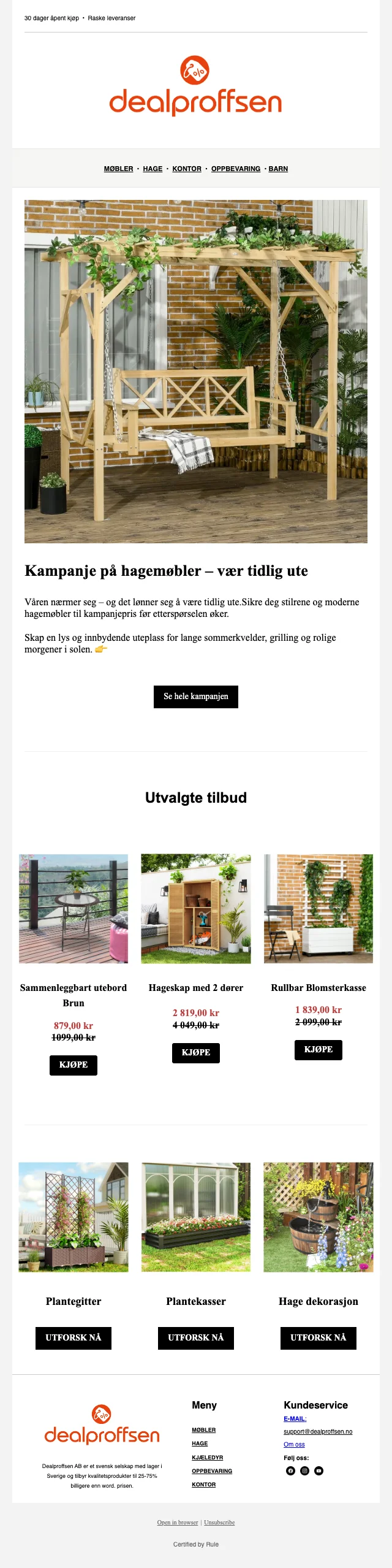Go to OPPBEVARING in the top category bar
The image size is (392, 1568).
(236, 169)
